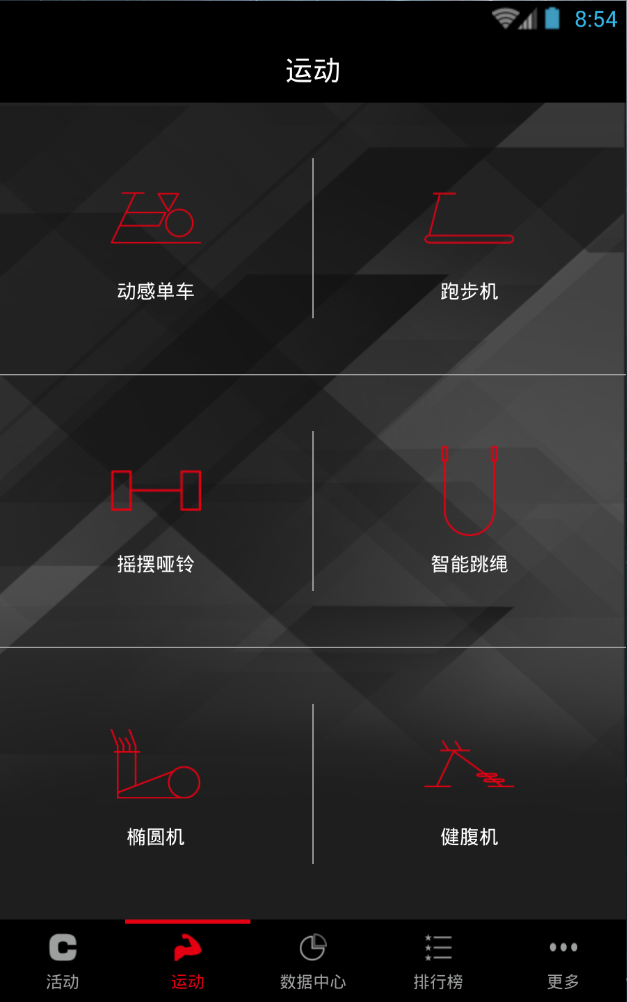This screenshot has height=1002, width=627.
Task: Switch to the 活动 tab
Action: 62,961
